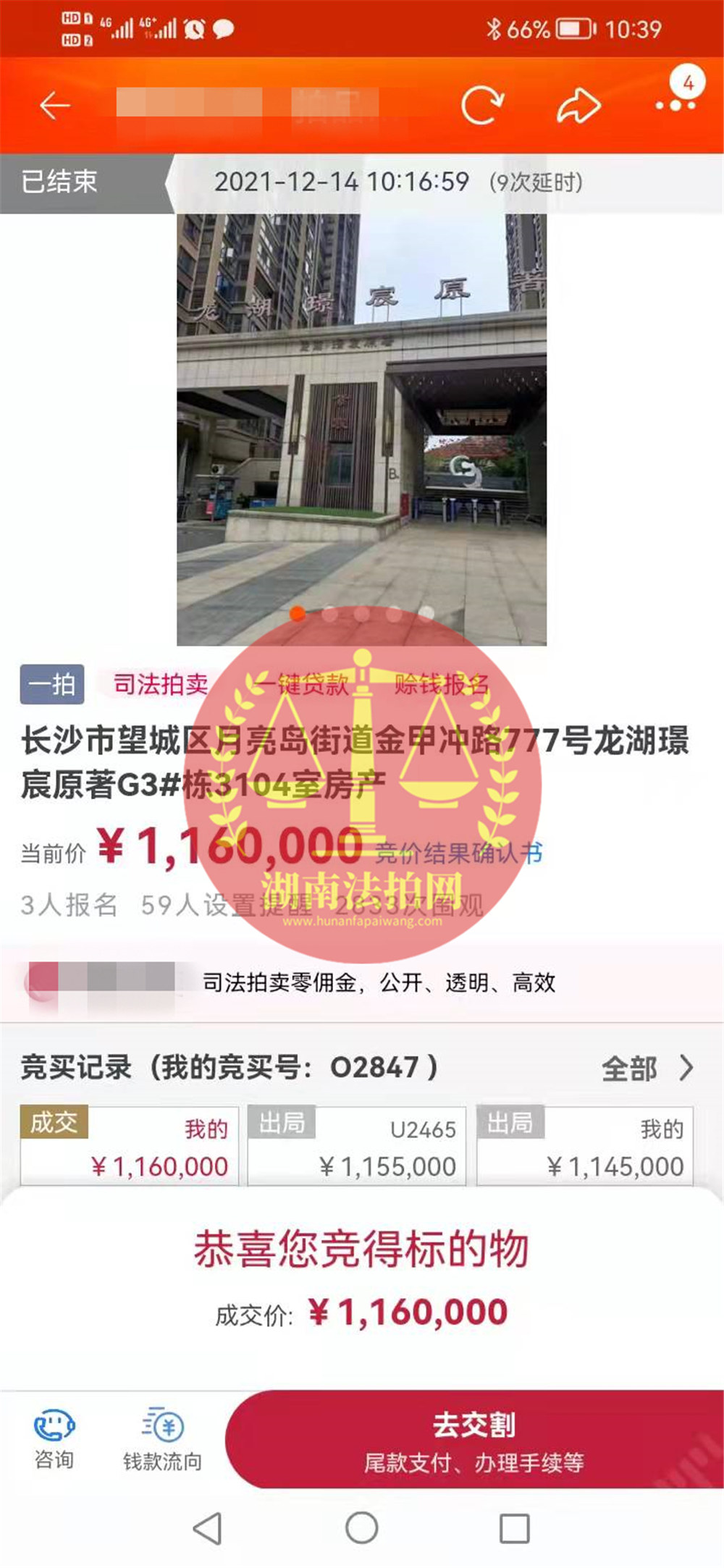Viewport: 724px width, 1568px height.
Task: Go to home via system circle
Action: pyautogui.click(x=362, y=1527)
